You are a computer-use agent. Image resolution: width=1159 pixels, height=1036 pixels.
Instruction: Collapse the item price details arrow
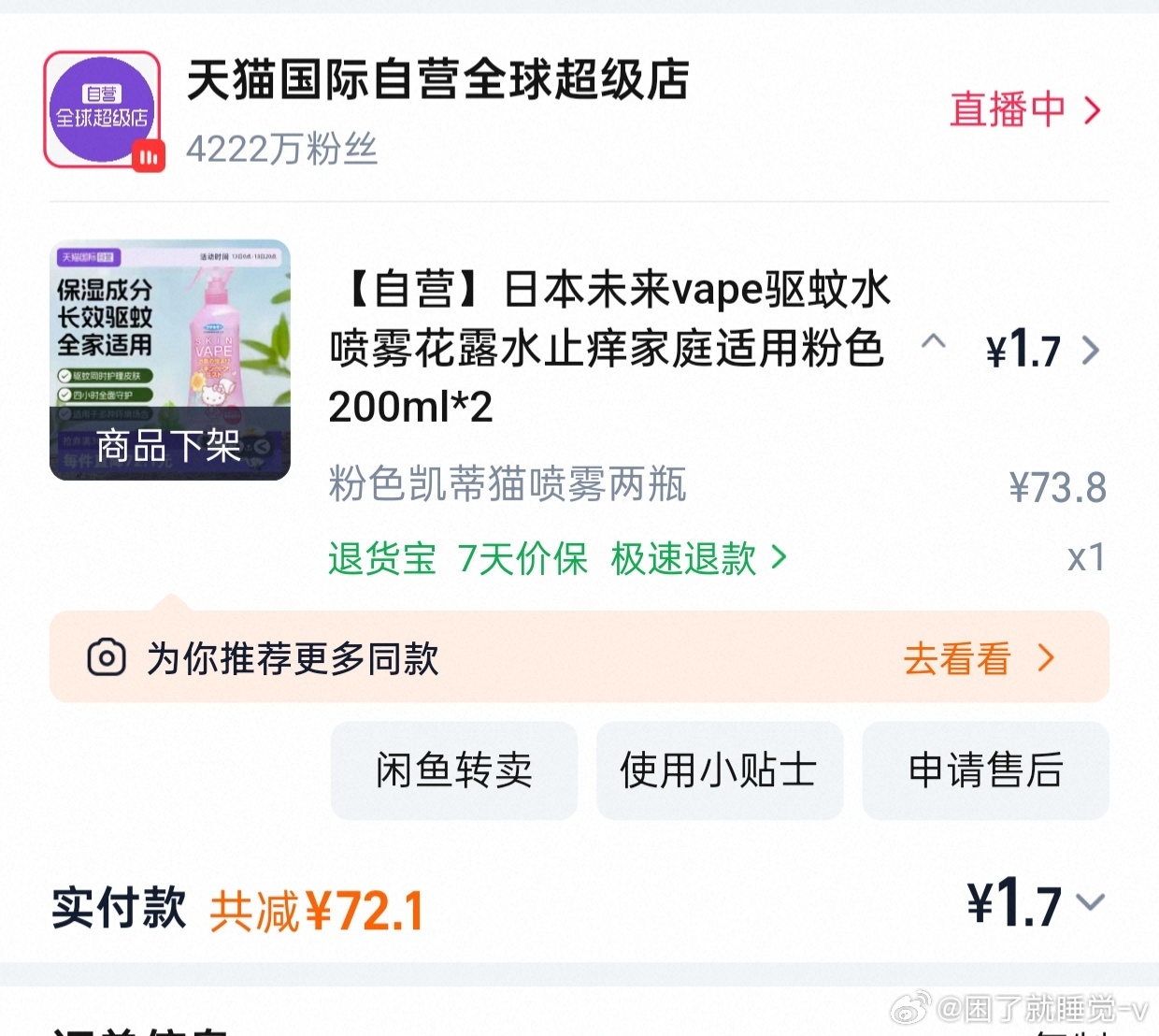click(x=933, y=341)
